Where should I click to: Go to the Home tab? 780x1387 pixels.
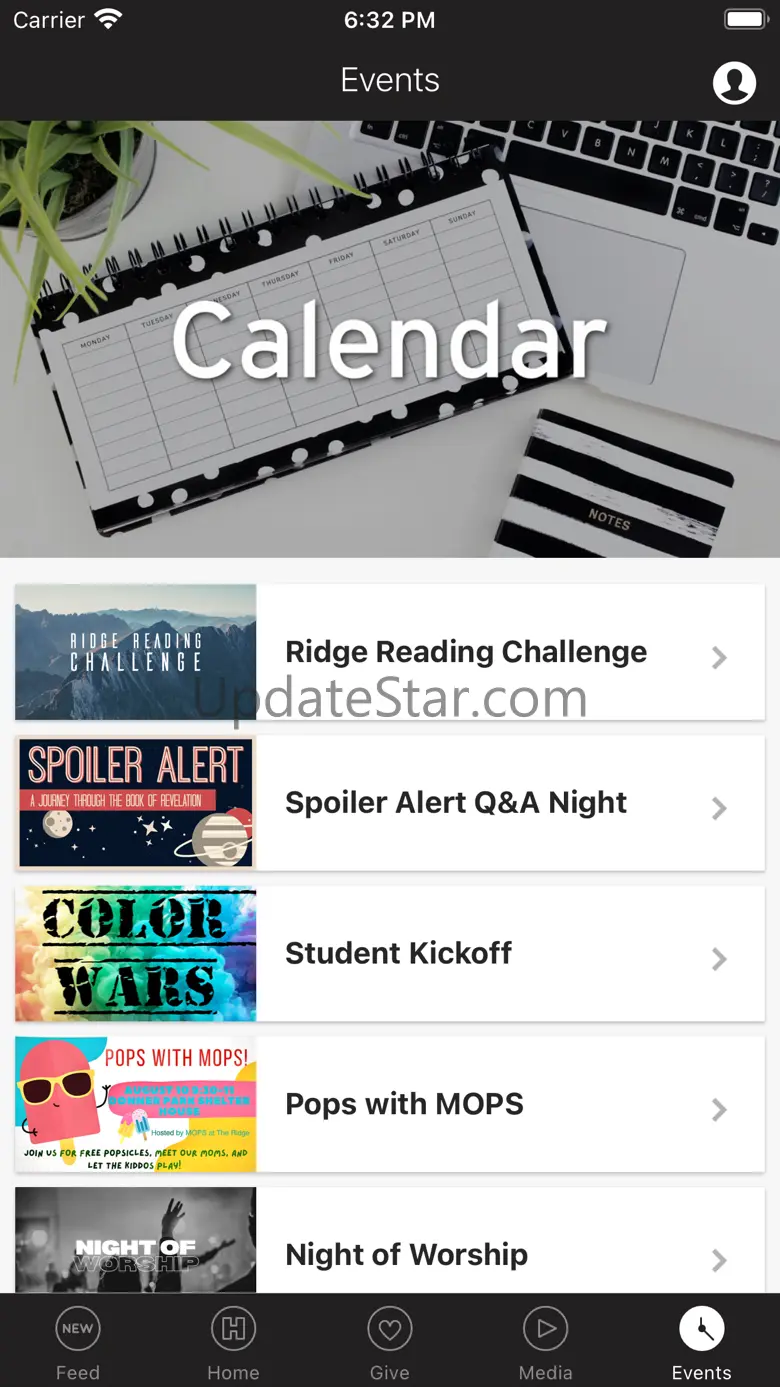[233, 1342]
